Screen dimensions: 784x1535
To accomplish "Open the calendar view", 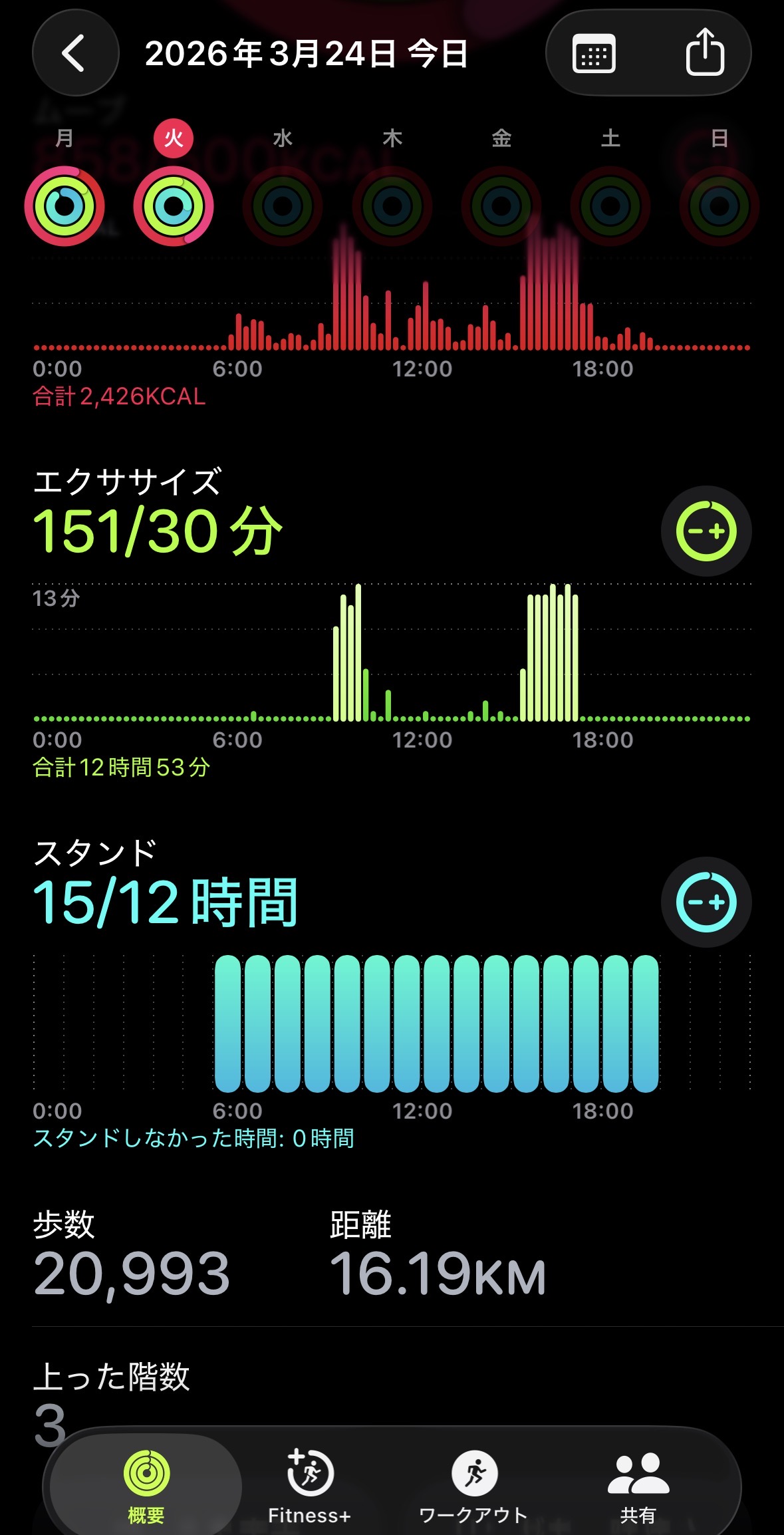I will 594,53.
